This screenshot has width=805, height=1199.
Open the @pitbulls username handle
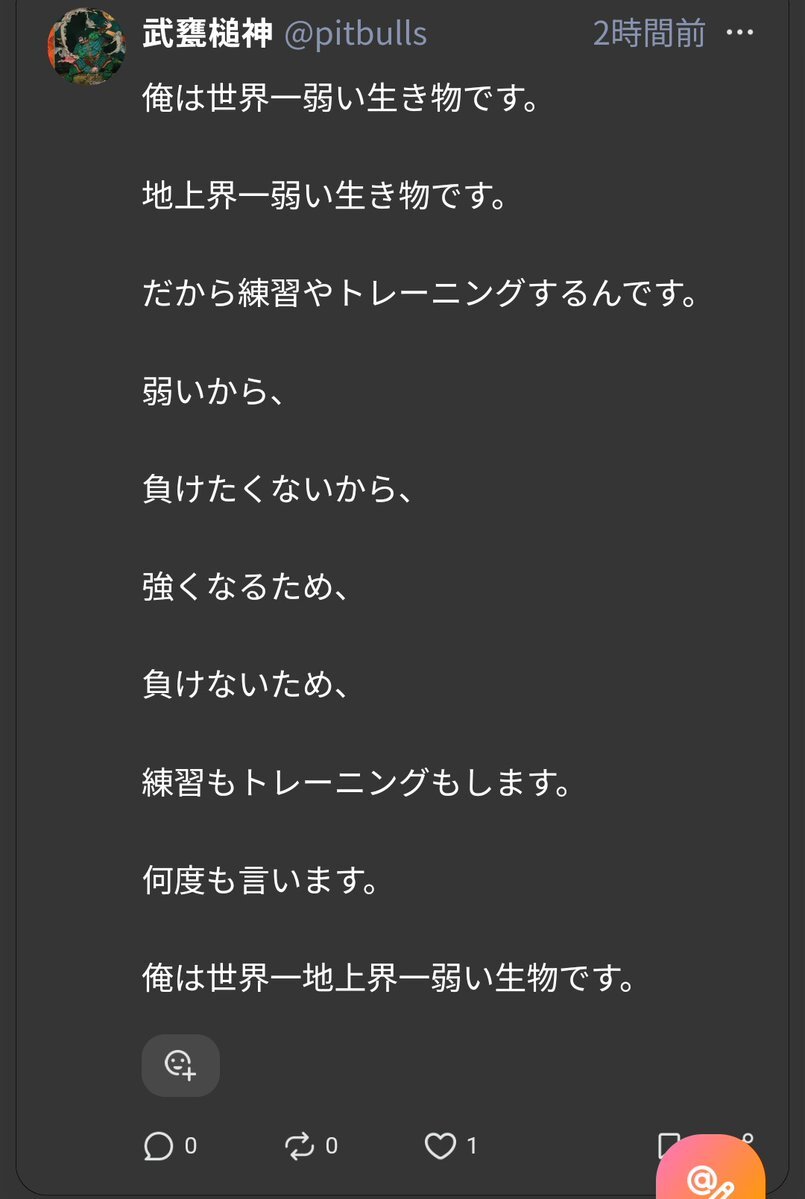[x=355, y=34]
